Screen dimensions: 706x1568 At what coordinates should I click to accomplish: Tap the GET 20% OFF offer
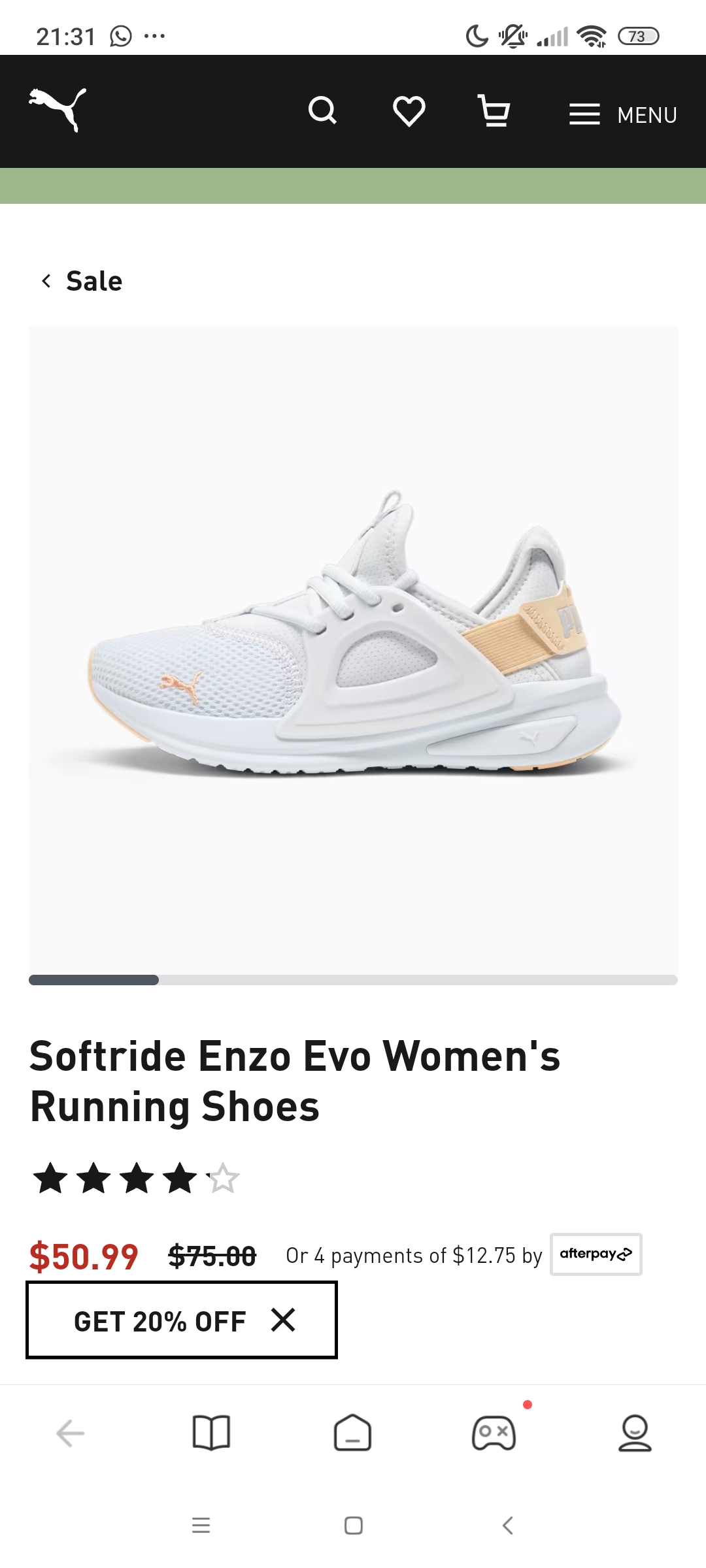coord(160,1321)
